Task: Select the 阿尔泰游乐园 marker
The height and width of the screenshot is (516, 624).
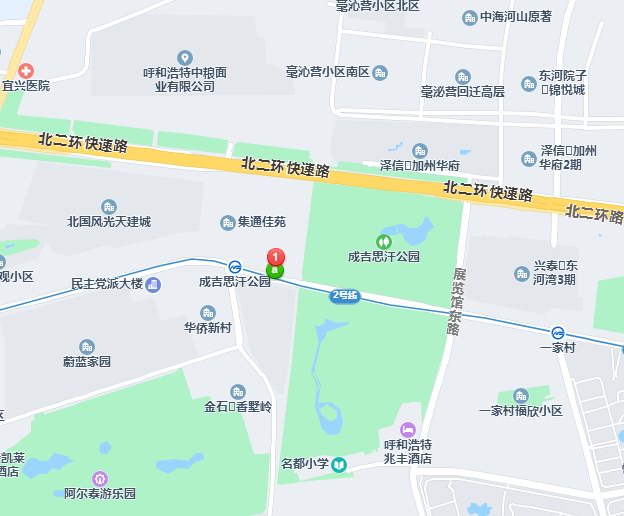Action: pyautogui.click(x=99, y=478)
